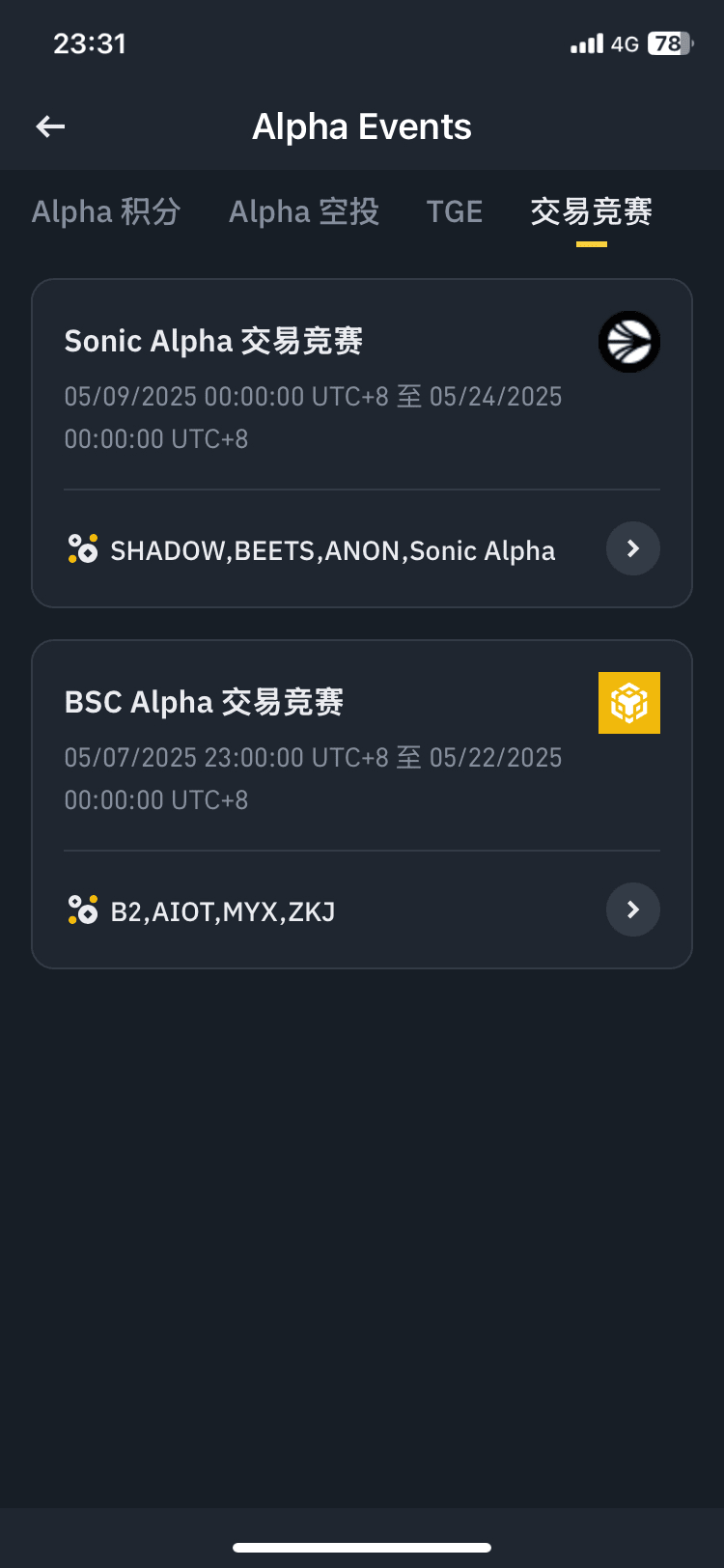Image resolution: width=724 pixels, height=1568 pixels.
Task: Tap the chevron next to SHADOW,BEETS,ANON,Sonic Alpha
Action: [633, 548]
